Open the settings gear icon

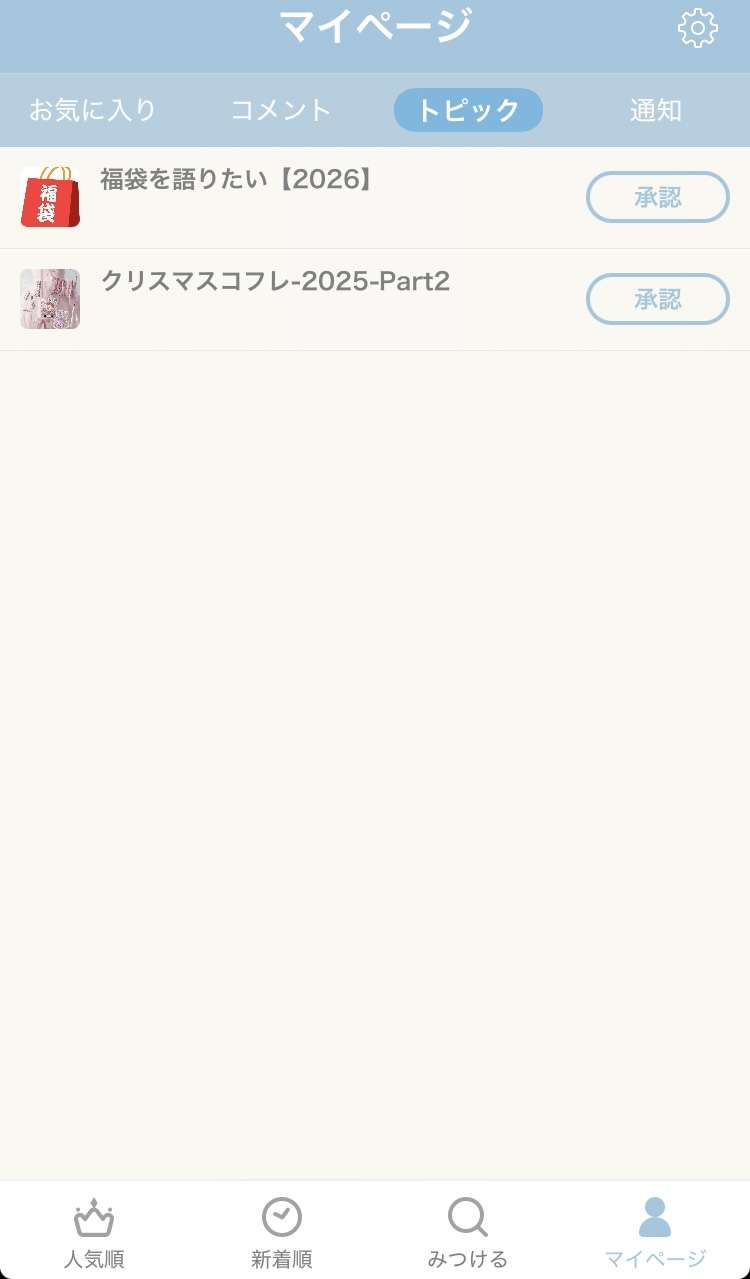[697, 27]
